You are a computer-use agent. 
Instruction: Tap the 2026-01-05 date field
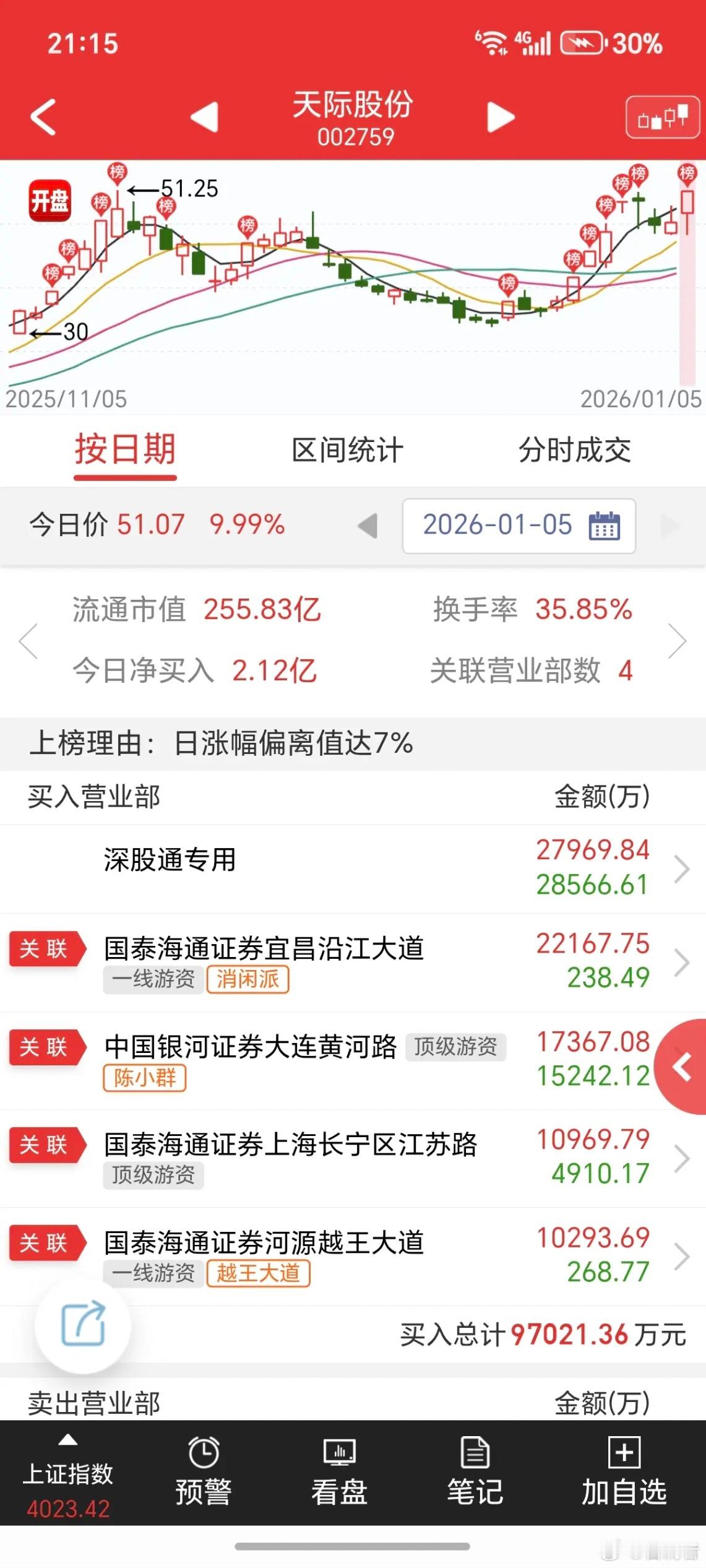coord(497,526)
